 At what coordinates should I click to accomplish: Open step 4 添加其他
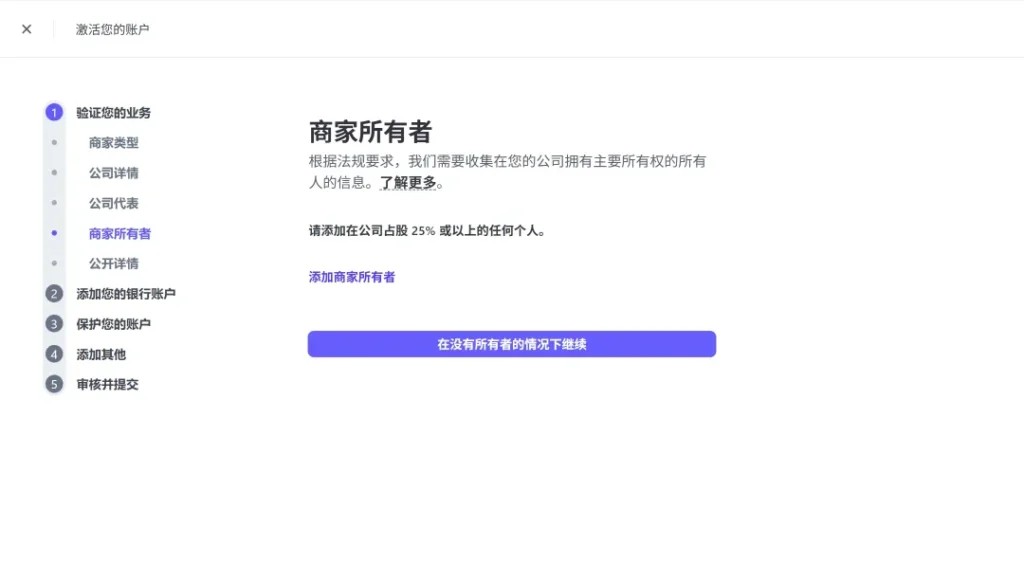click(x=101, y=354)
